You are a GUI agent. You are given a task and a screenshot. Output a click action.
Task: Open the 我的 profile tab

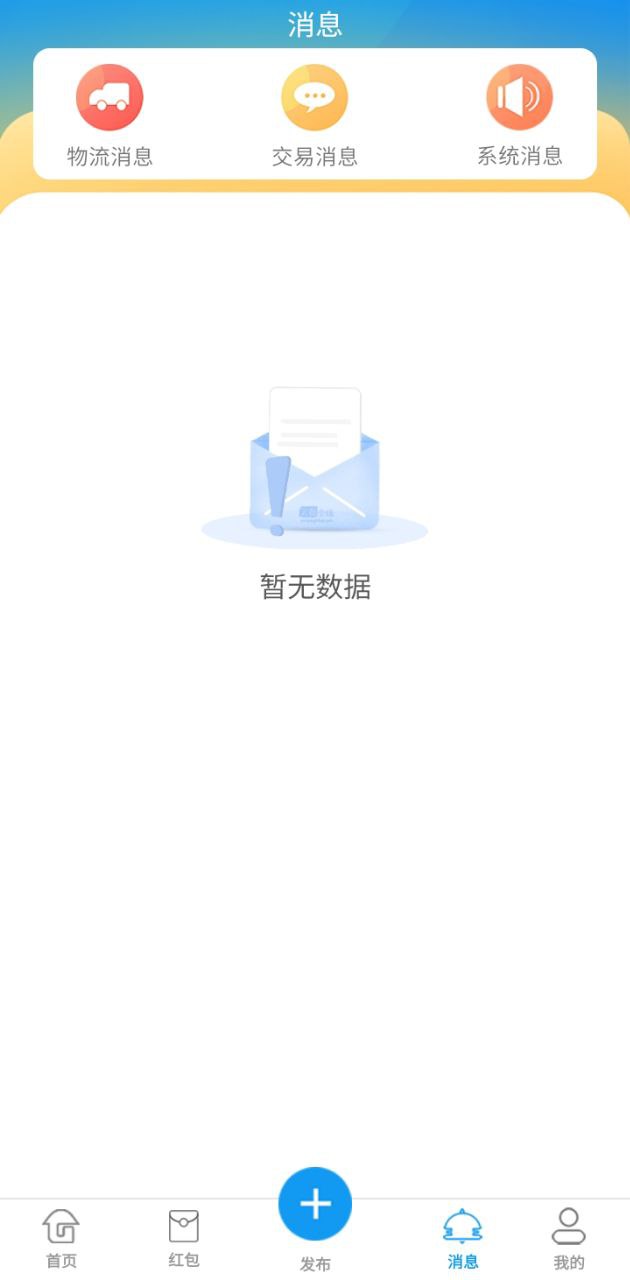pyautogui.click(x=568, y=1237)
